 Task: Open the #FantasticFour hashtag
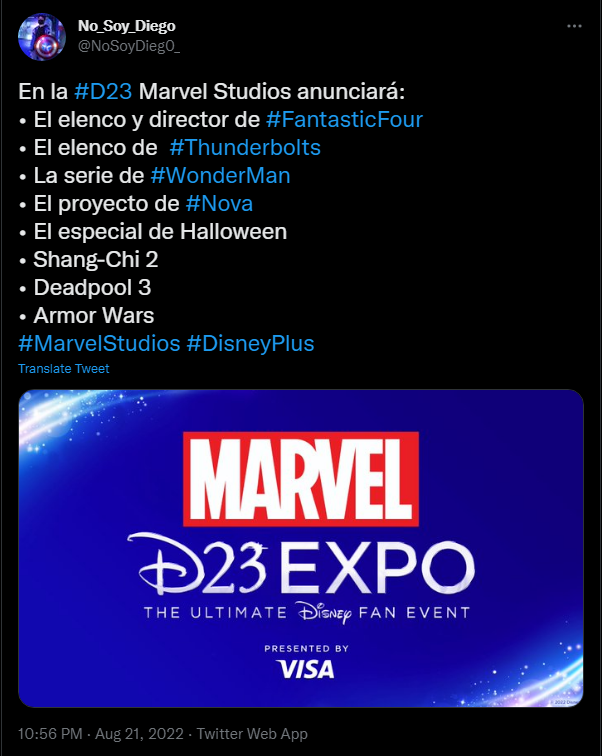pyautogui.click(x=344, y=120)
